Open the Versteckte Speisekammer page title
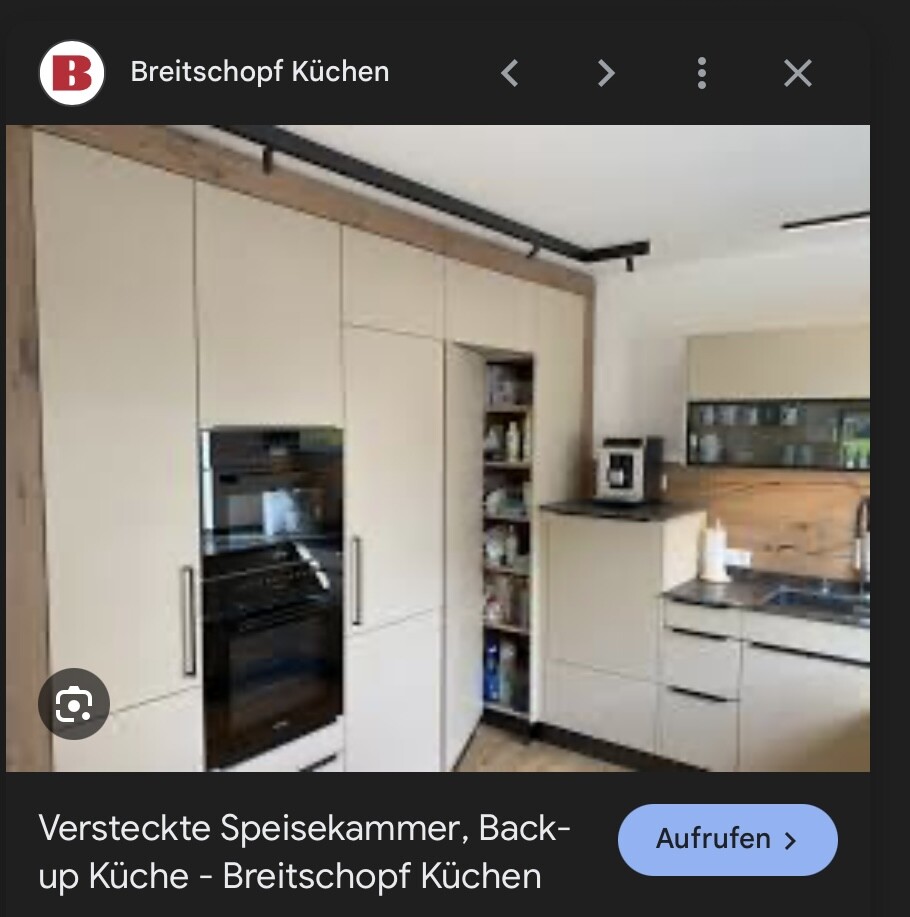The image size is (910, 917). (x=304, y=852)
